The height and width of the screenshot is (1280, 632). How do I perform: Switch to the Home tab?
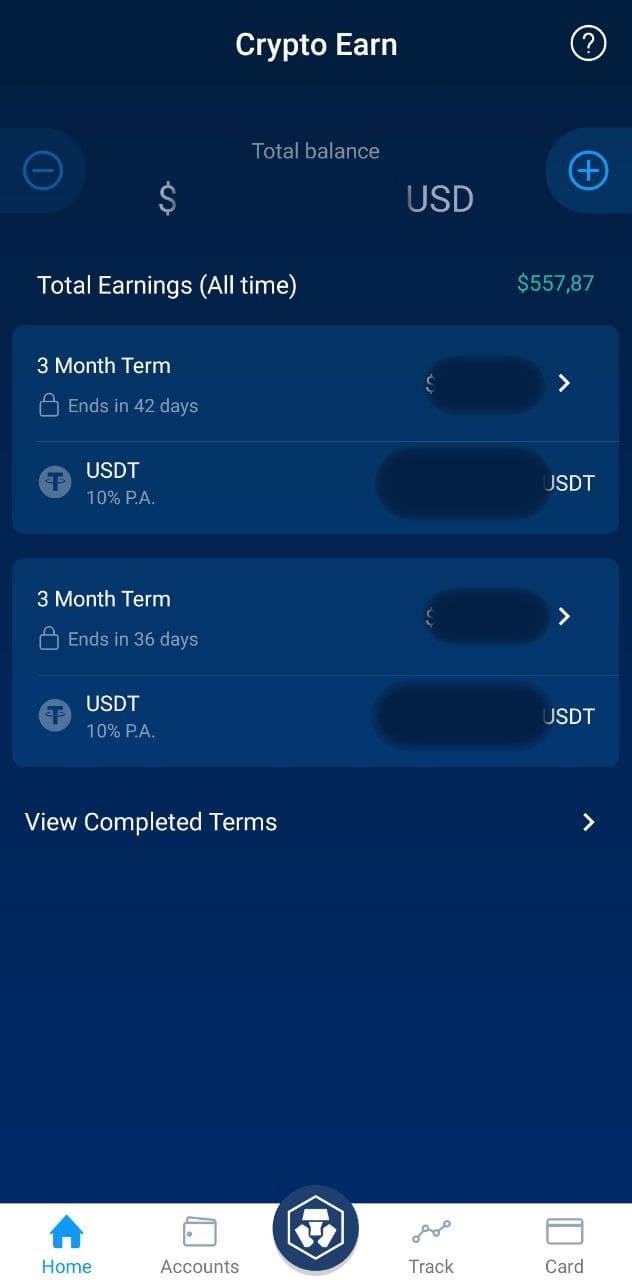(66, 1245)
